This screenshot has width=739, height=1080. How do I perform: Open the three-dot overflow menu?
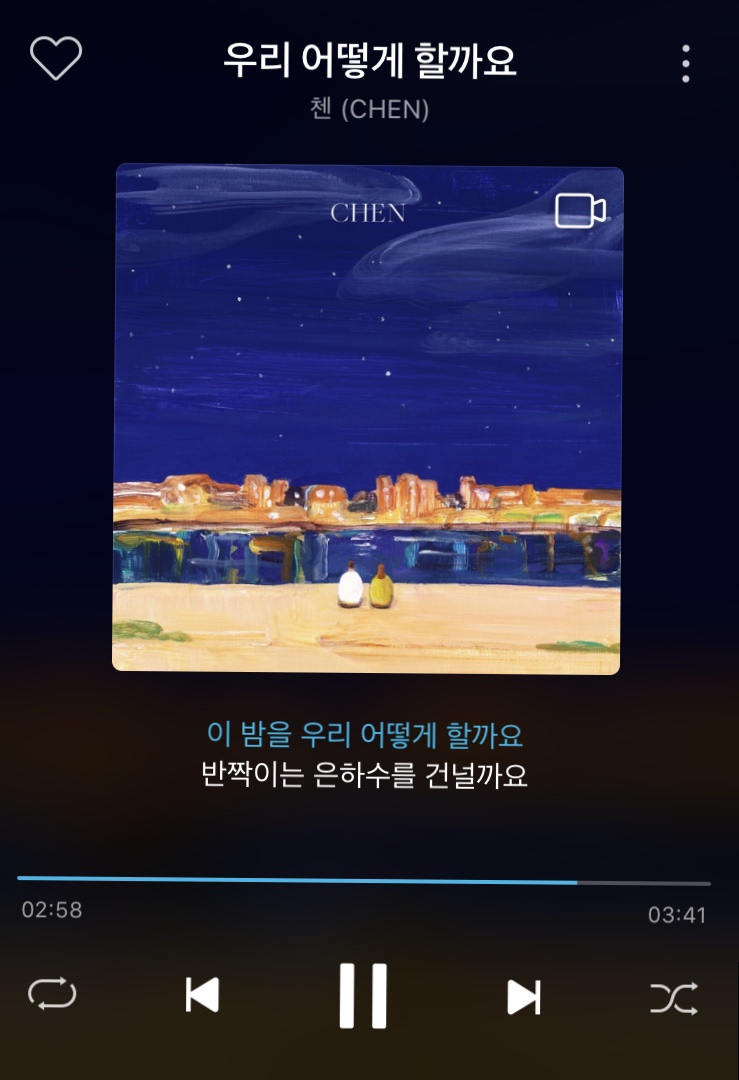click(x=685, y=63)
